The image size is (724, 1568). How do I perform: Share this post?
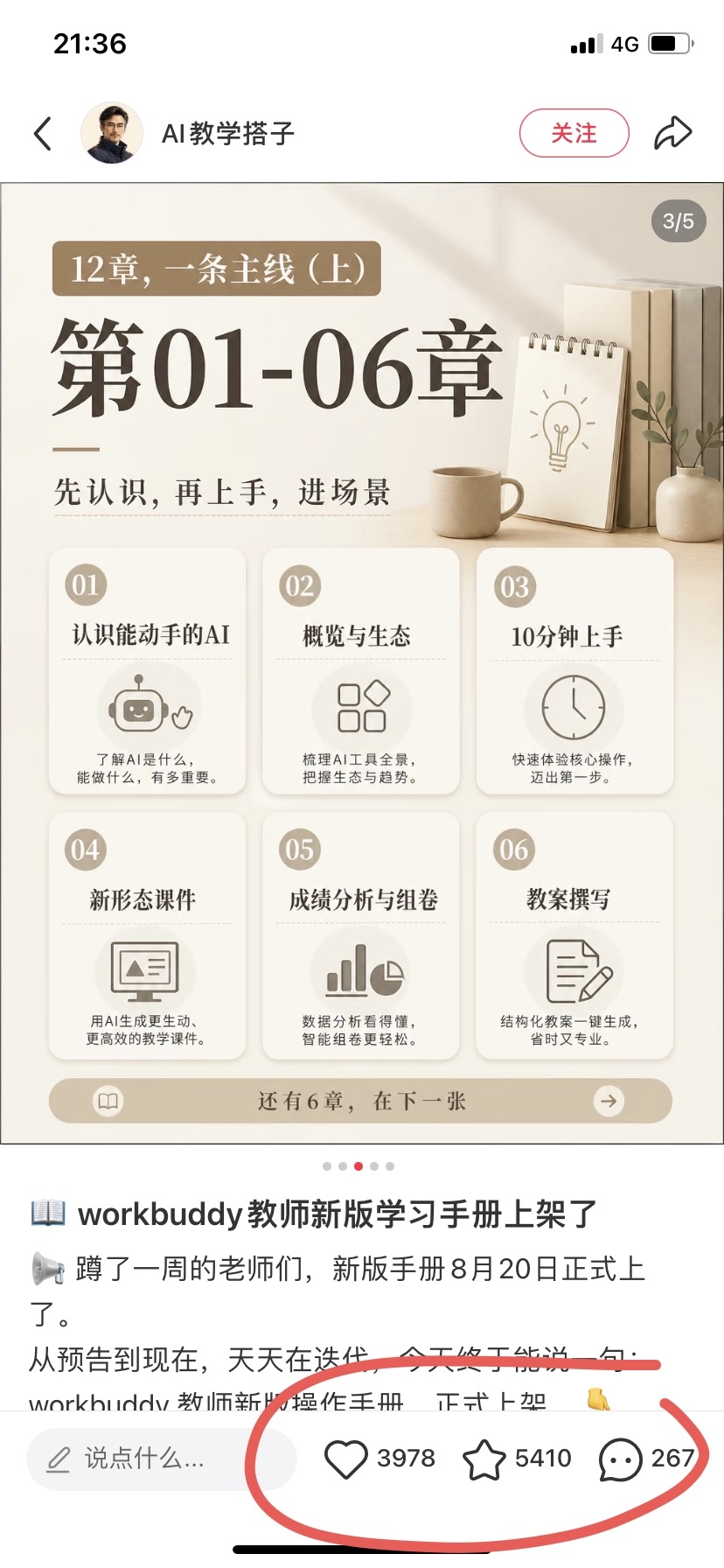pyautogui.click(x=673, y=133)
